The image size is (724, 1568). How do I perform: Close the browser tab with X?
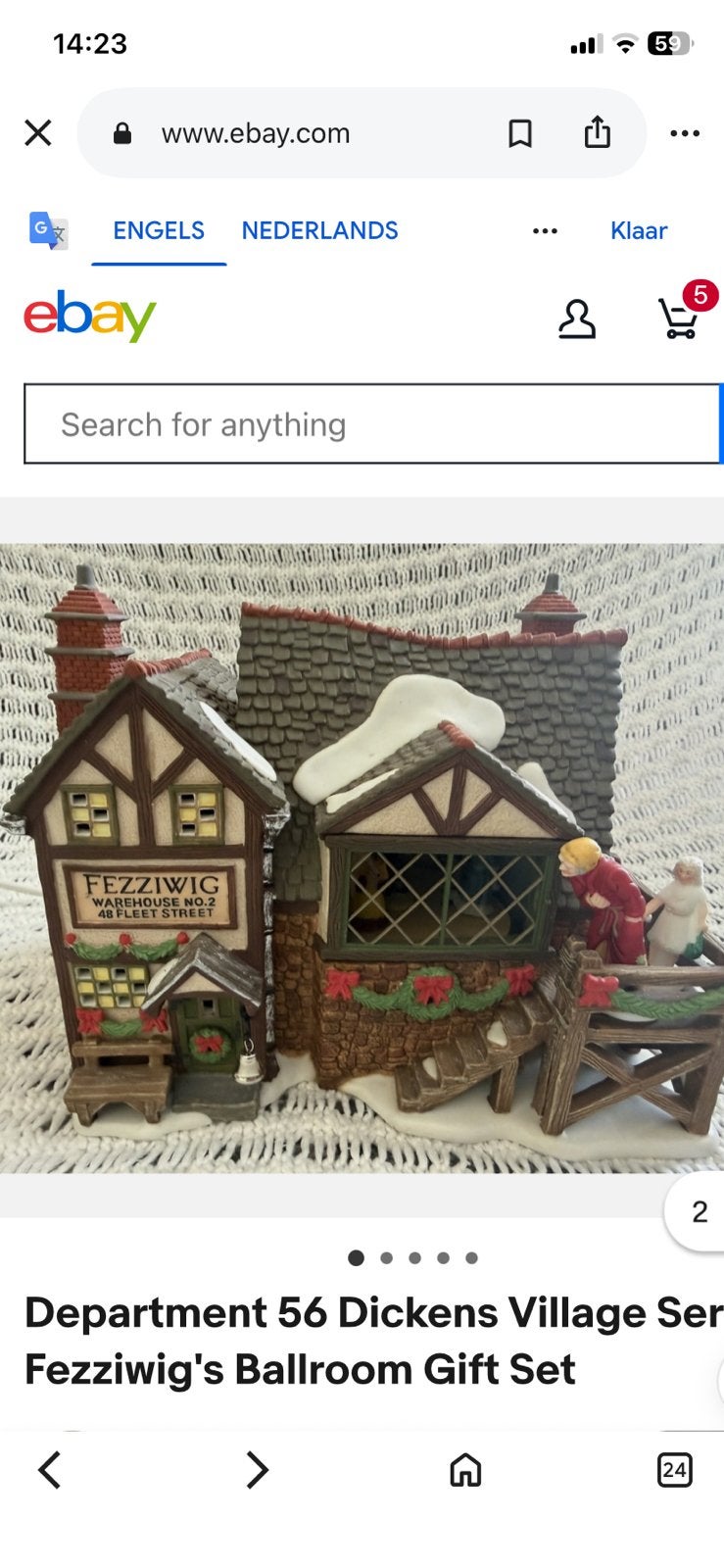38,132
